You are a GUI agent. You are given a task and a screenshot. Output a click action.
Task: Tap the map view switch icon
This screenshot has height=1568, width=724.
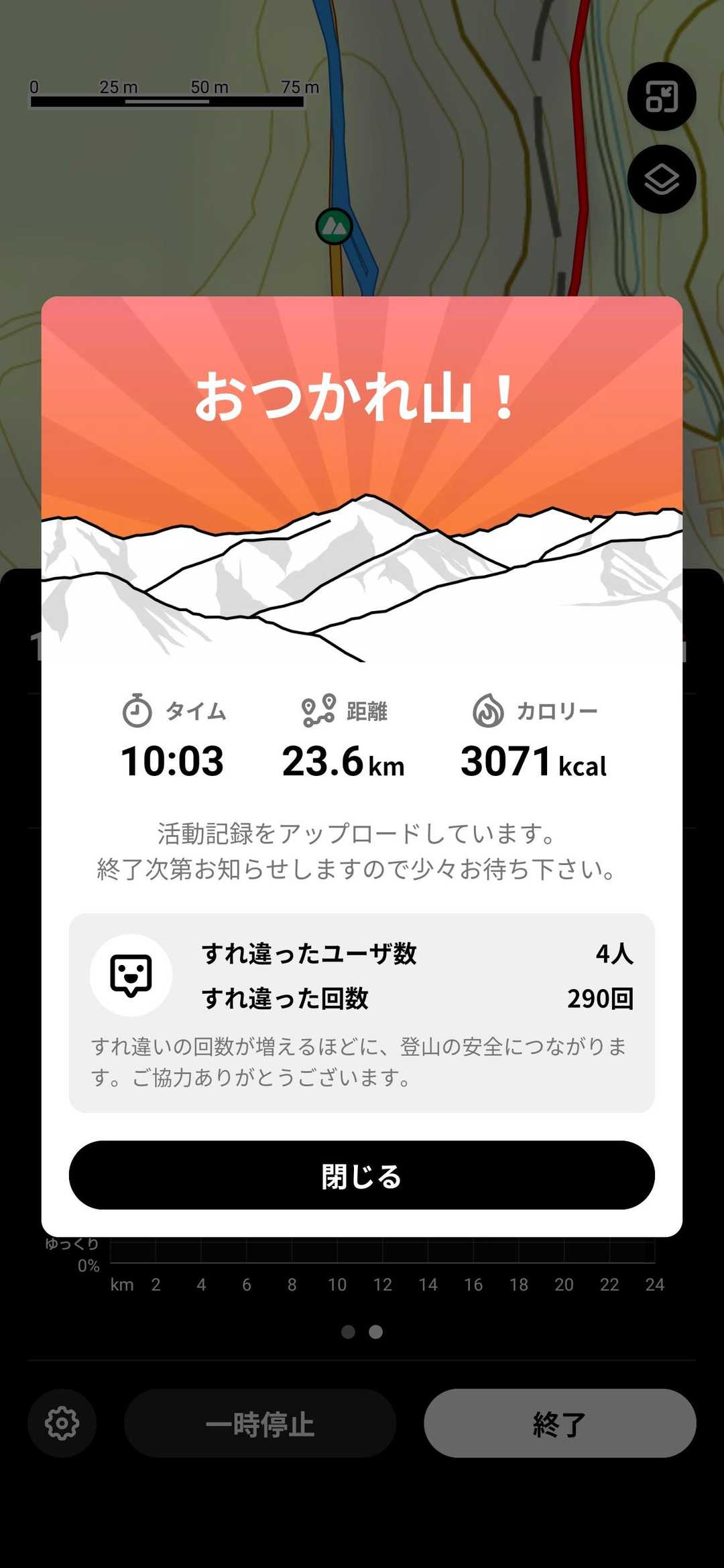(x=662, y=96)
